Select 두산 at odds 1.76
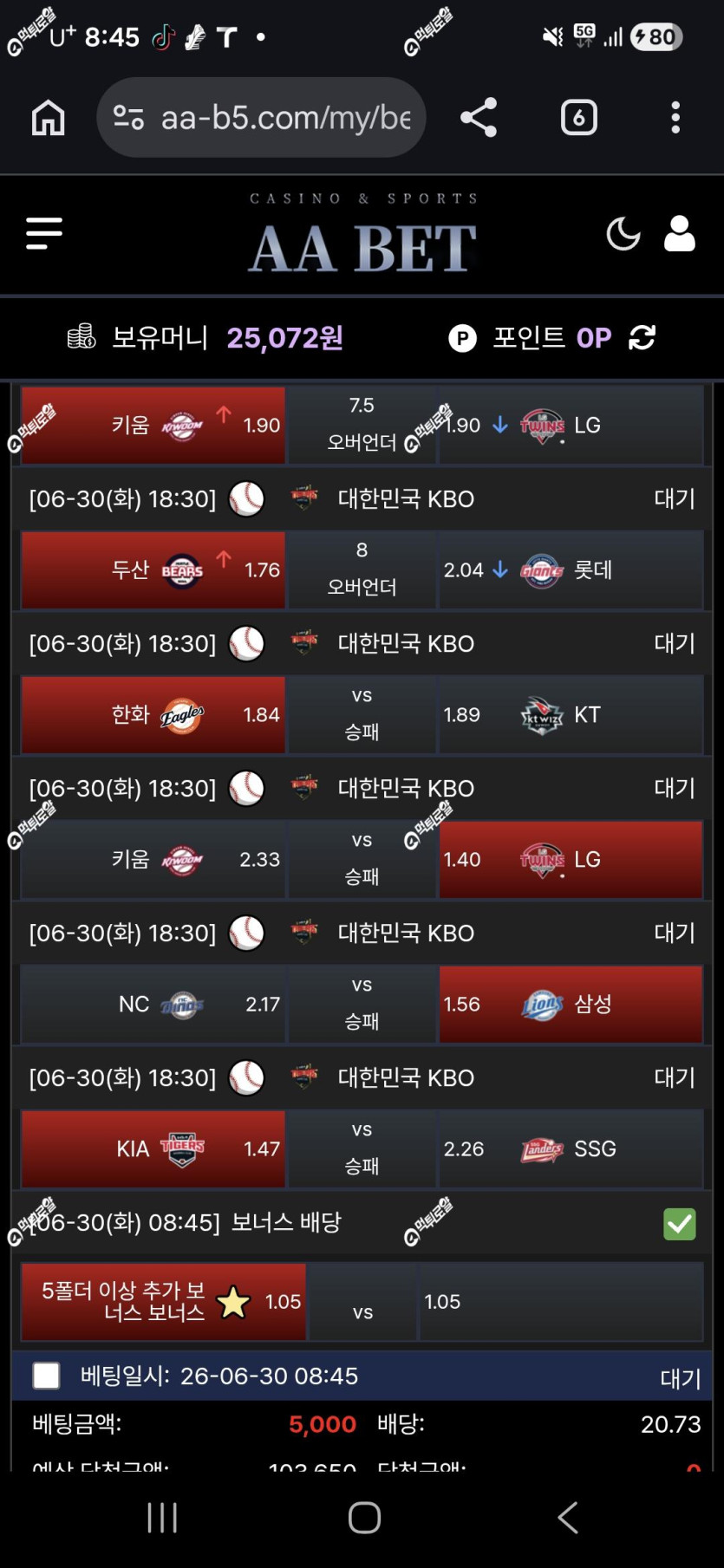 click(x=153, y=569)
